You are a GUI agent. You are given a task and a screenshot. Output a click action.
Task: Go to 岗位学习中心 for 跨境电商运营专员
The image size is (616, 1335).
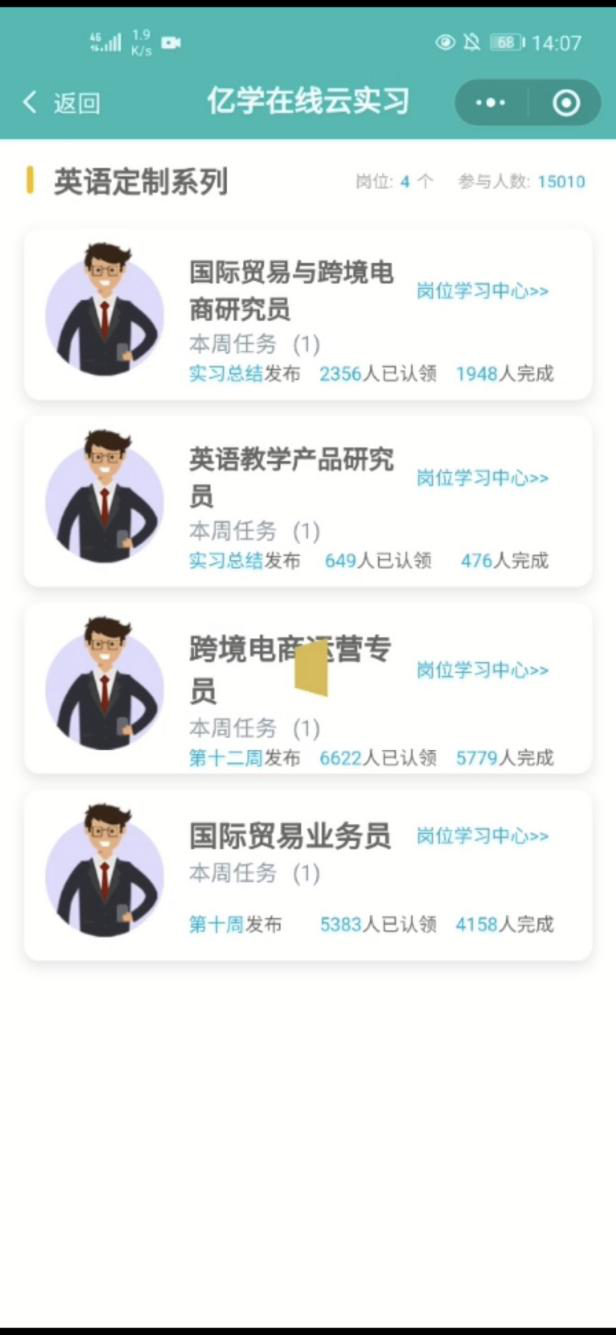[483, 669]
